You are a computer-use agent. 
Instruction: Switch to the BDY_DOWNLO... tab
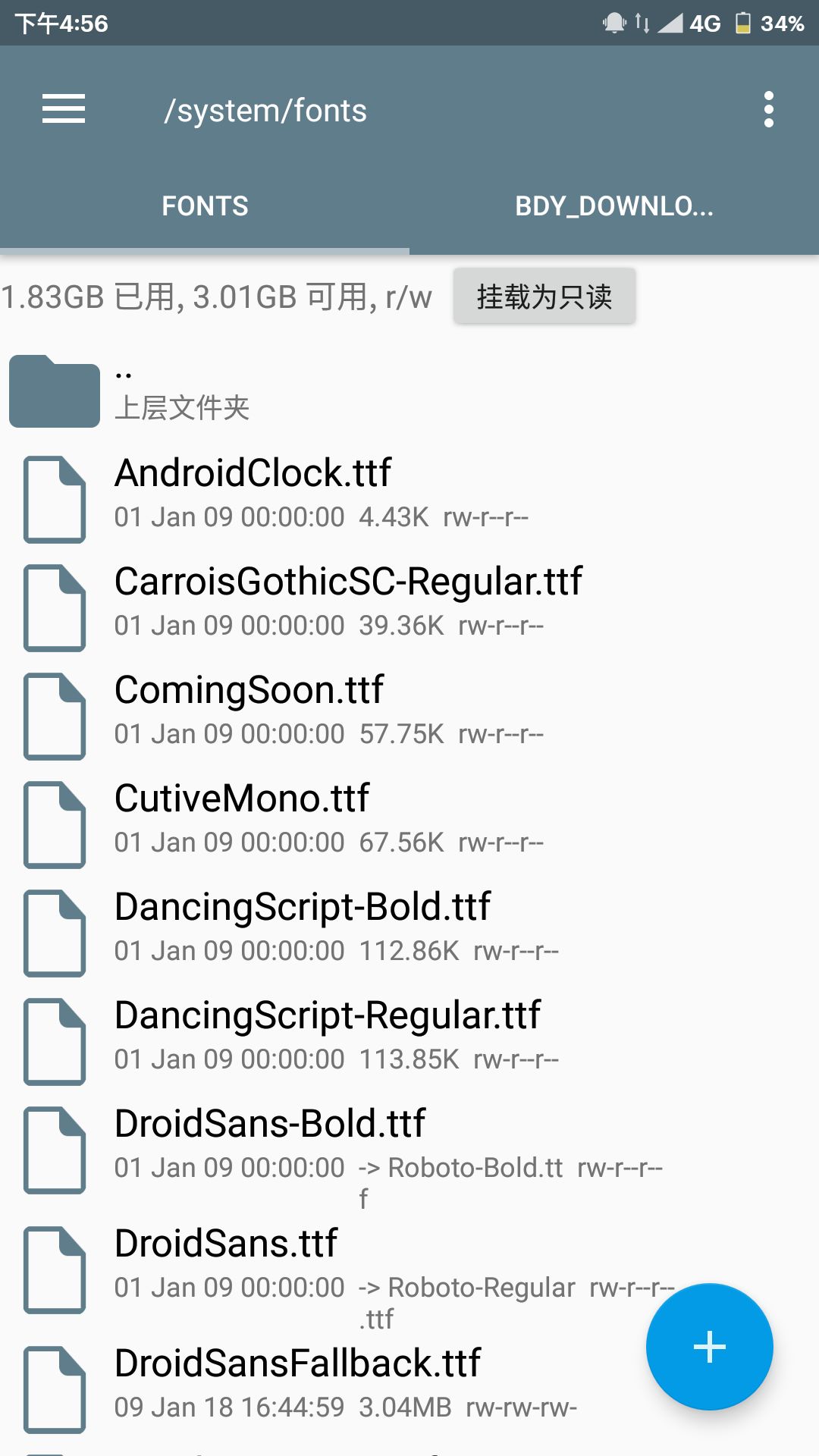coord(613,206)
